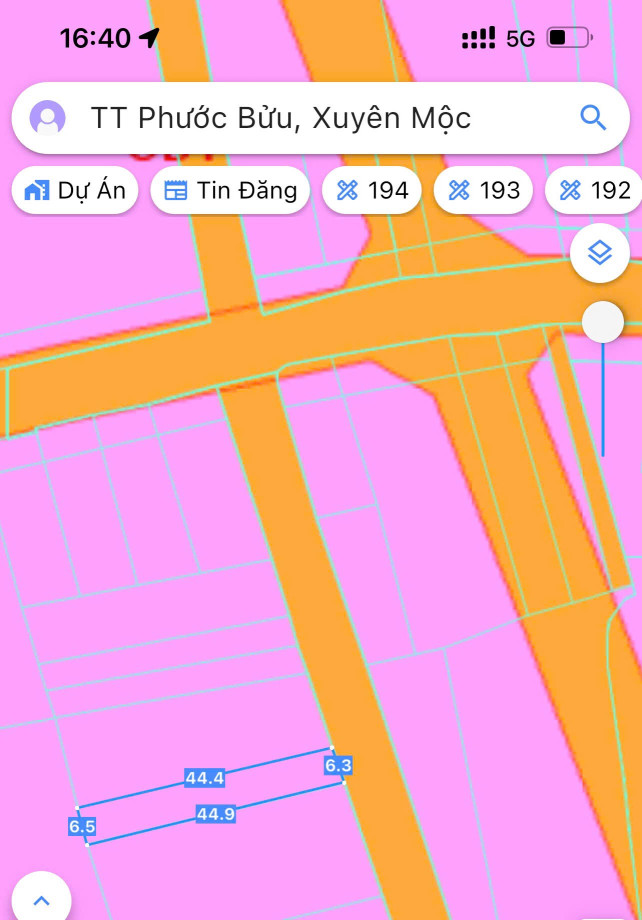Tap the overlay opacity slider handle
642x920 pixels.
coord(602,323)
